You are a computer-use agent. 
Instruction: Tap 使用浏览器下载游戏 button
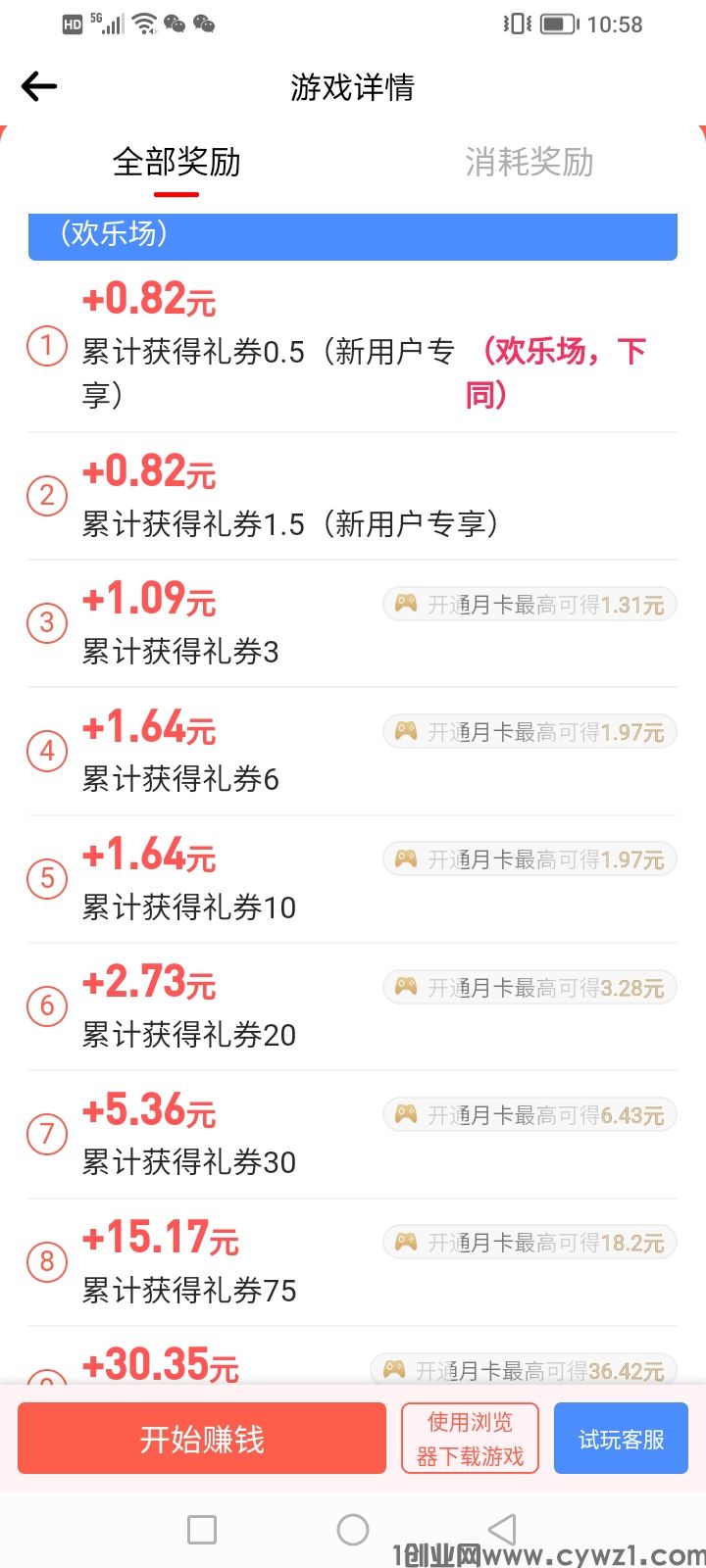(470, 1439)
